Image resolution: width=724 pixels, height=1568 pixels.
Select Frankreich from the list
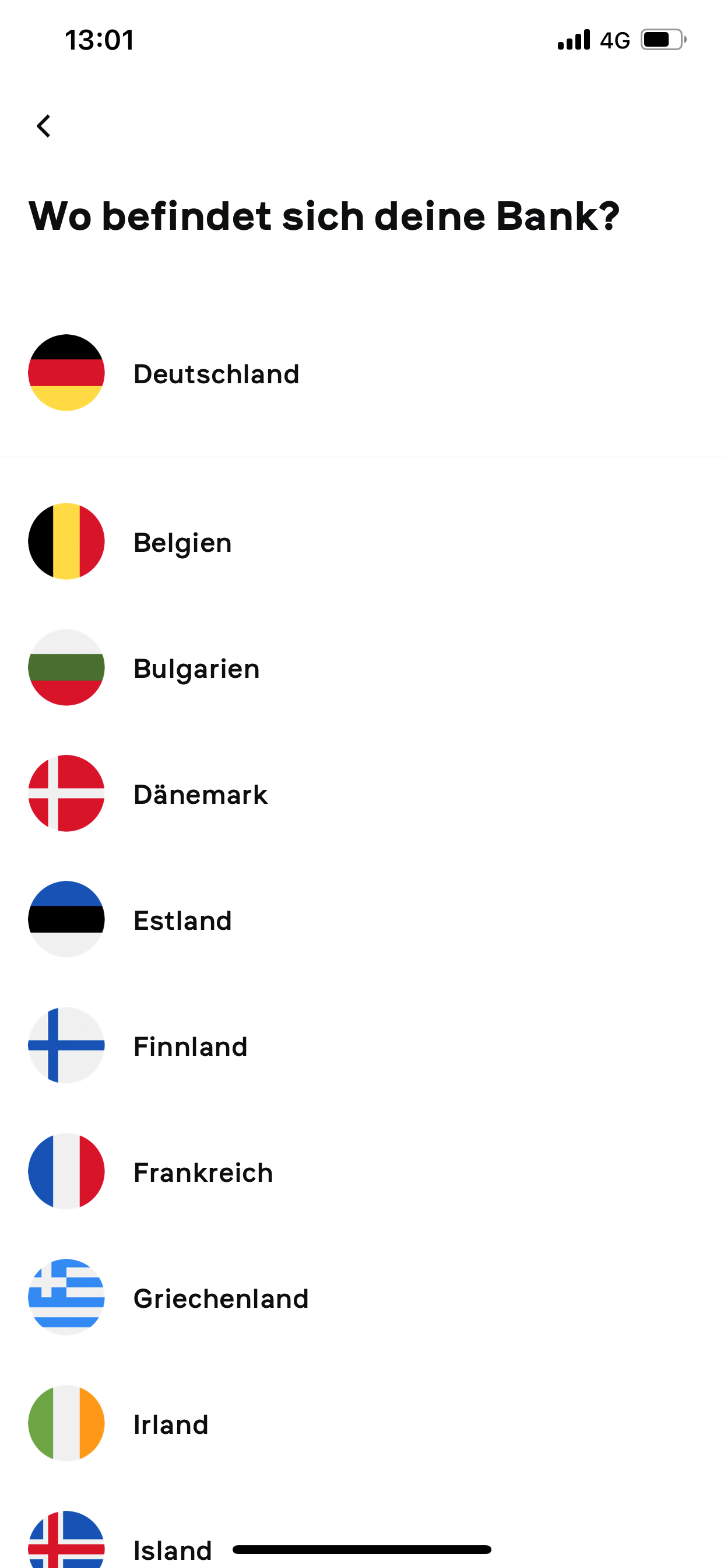click(203, 1172)
